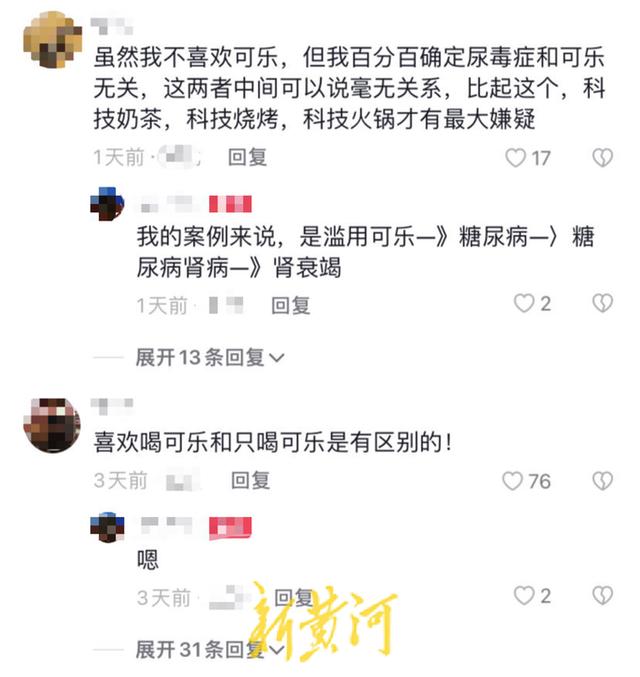Expand 展开31条回复
The height and width of the screenshot is (677, 640).
210,650
